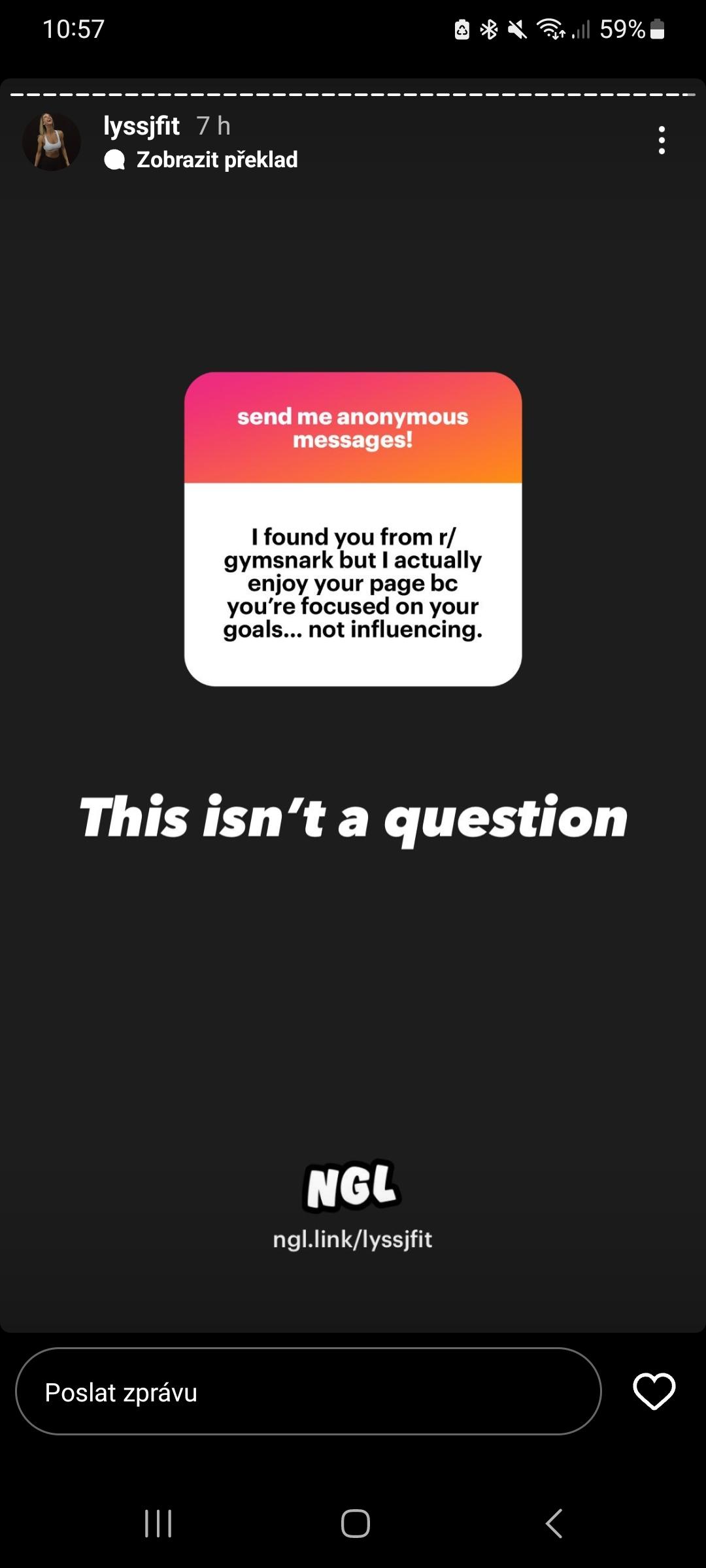This screenshot has height=1568, width=706.
Task: Open lyssjfit's profile picture
Action: coord(52,141)
